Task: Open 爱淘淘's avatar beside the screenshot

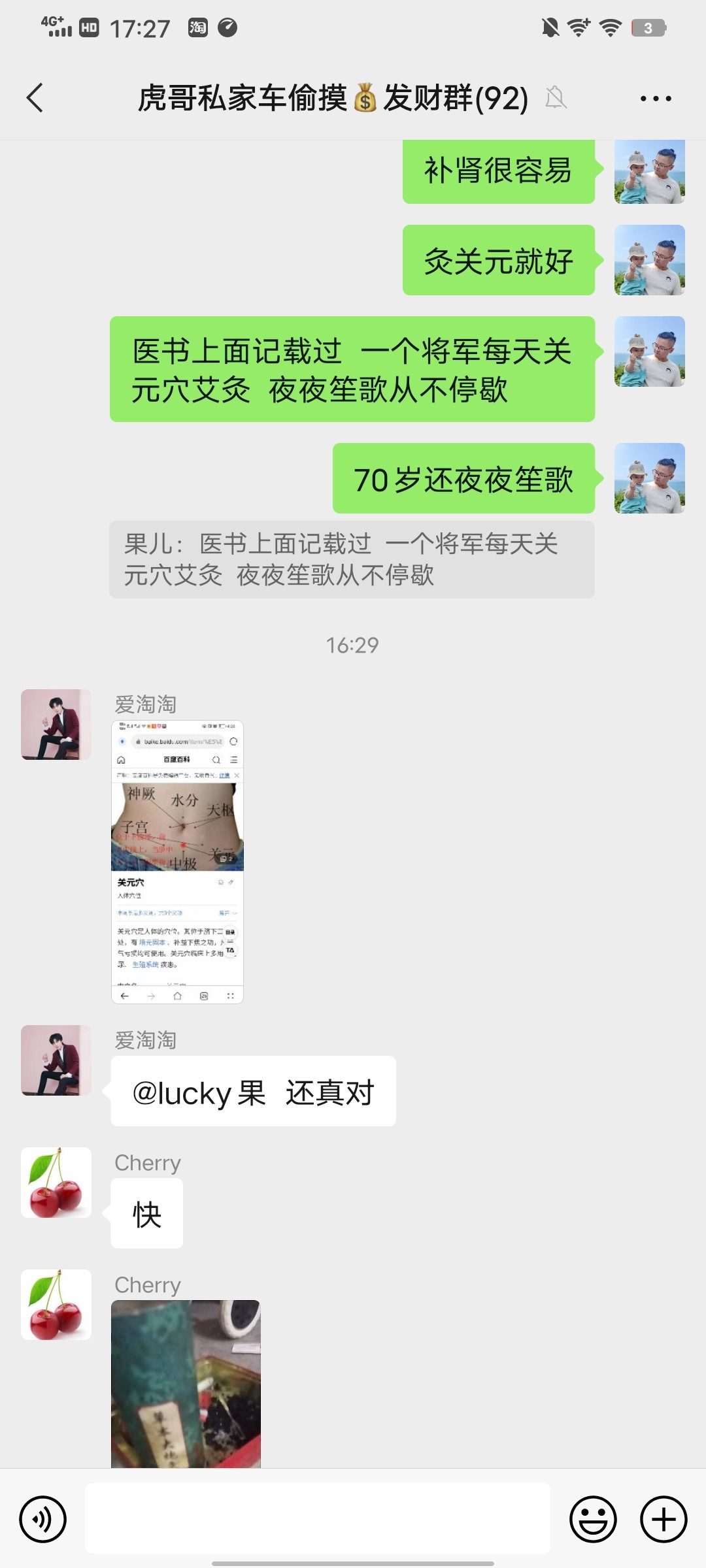Action: (56, 725)
